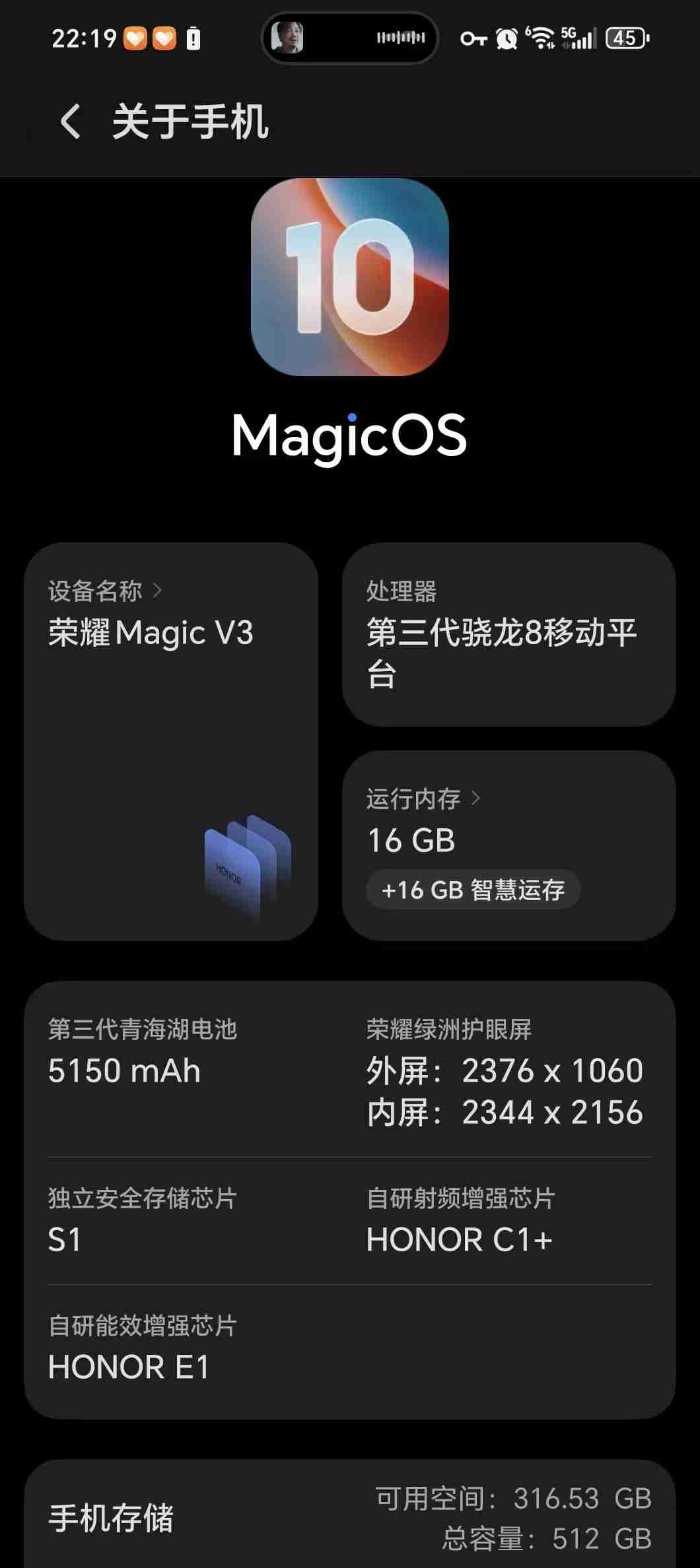Open 手机存储 storage details
The image size is (700, 1568).
pos(349,1517)
